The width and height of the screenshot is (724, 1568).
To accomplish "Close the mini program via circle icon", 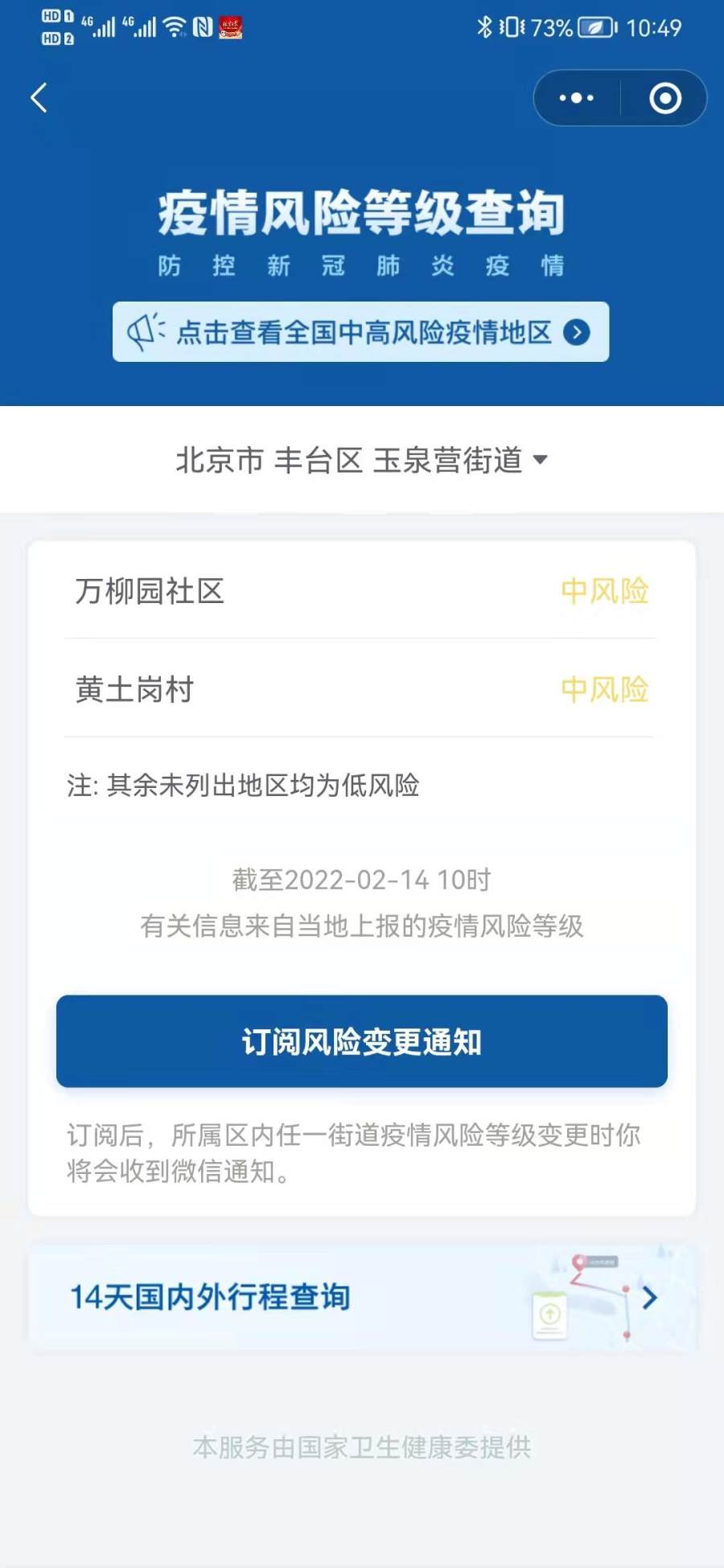I will (x=664, y=98).
